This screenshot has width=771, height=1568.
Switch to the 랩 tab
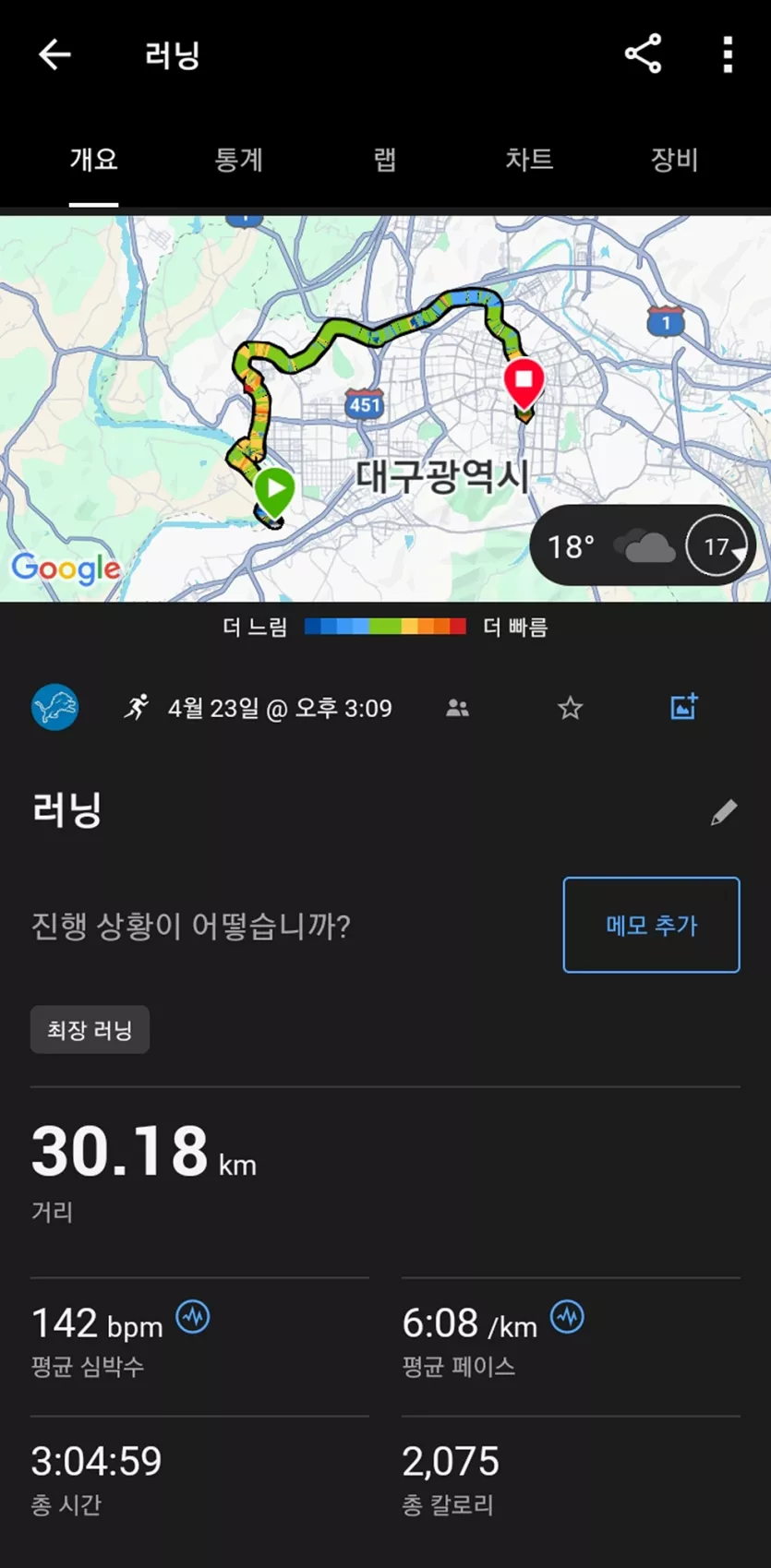pos(385,160)
